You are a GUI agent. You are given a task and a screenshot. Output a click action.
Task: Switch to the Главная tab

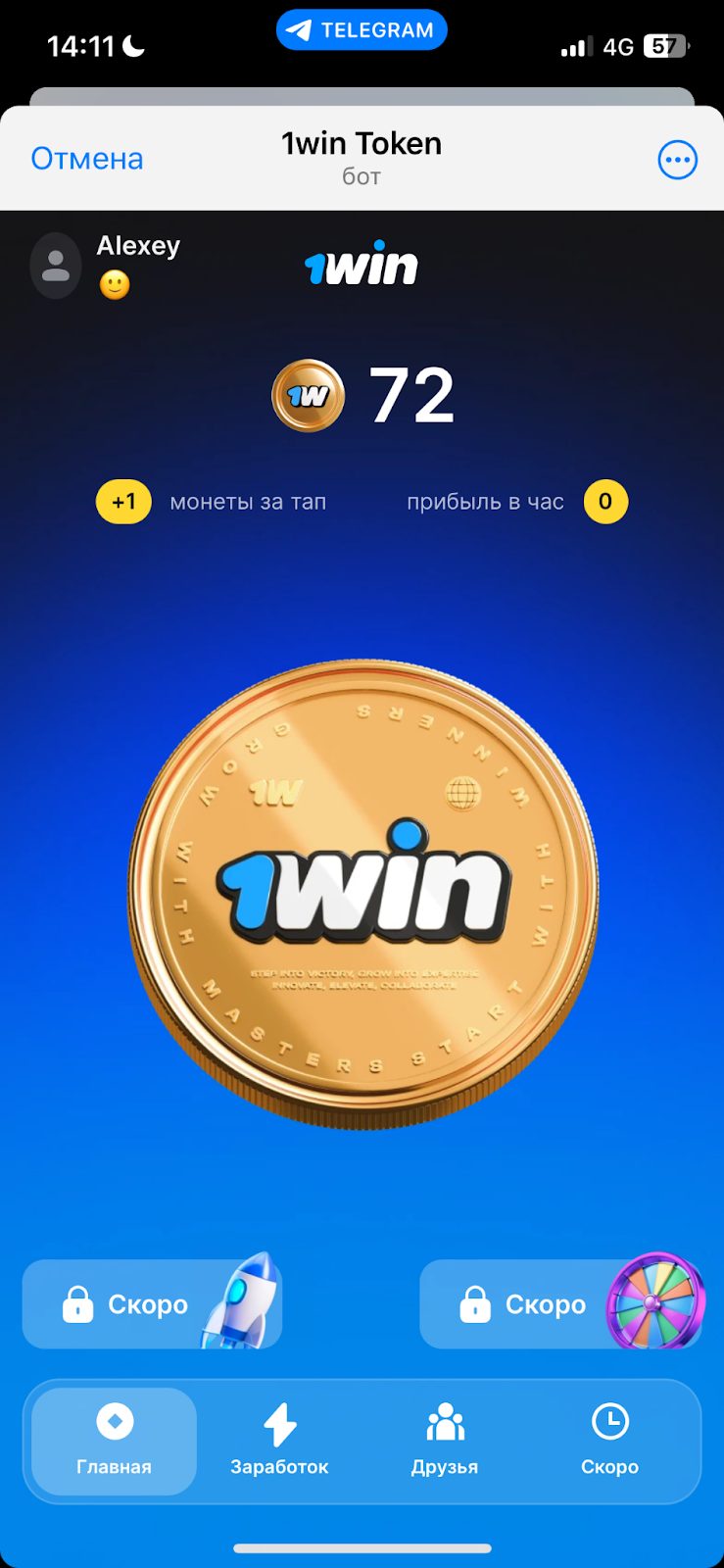pos(115,1441)
